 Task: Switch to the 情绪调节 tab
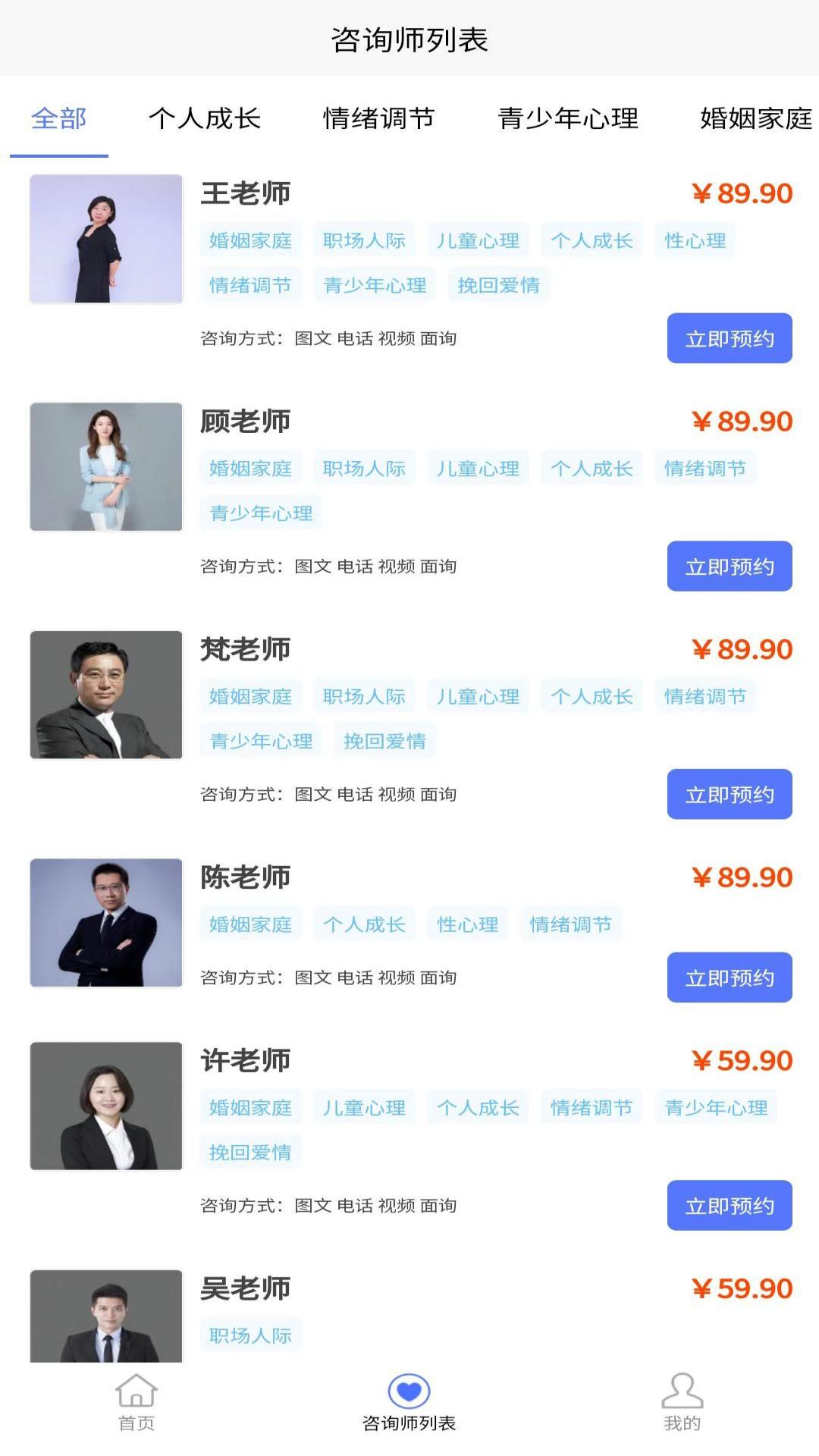coord(378,119)
